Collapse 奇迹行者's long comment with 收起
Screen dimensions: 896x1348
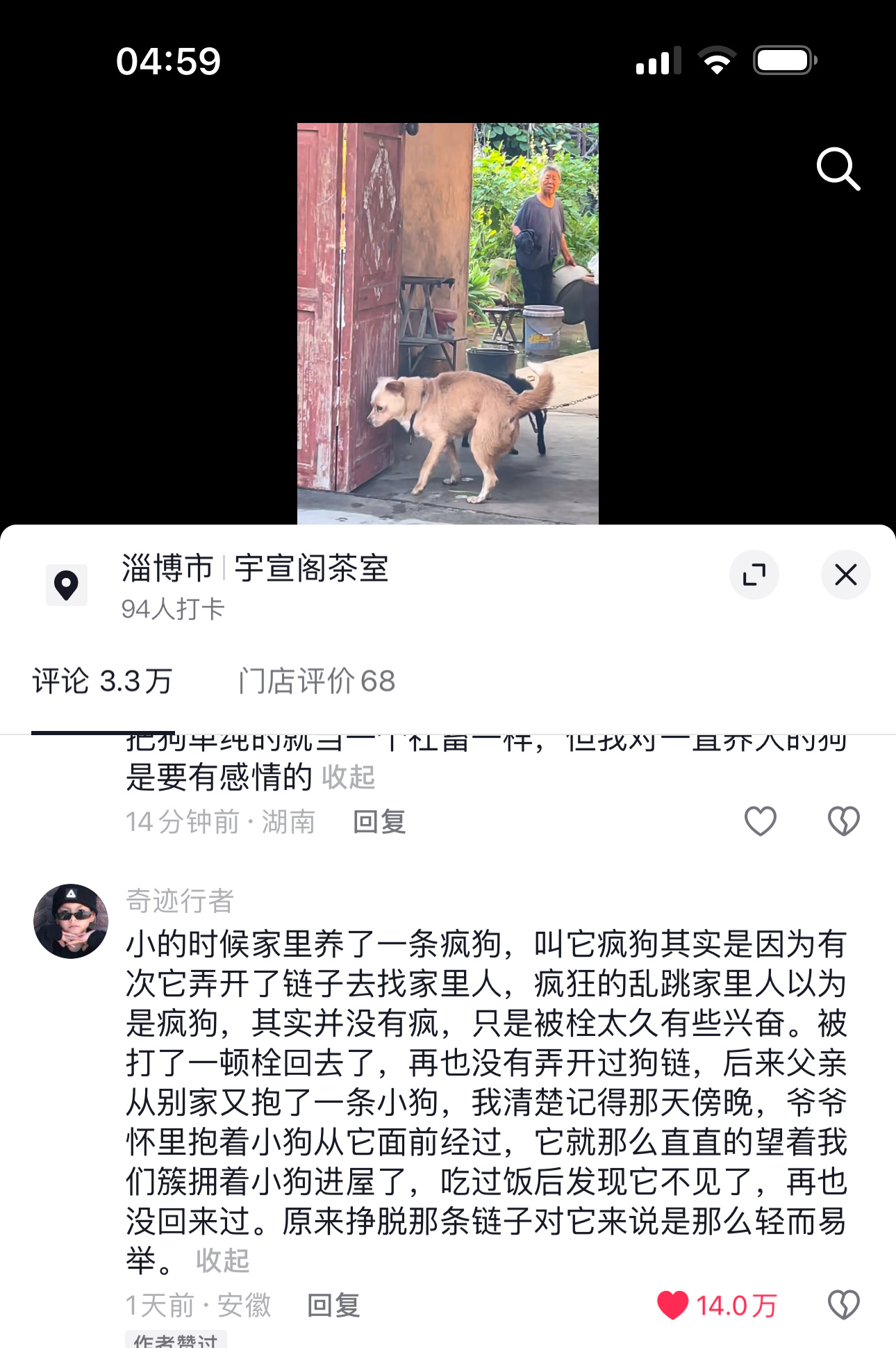click(222, 1260)
